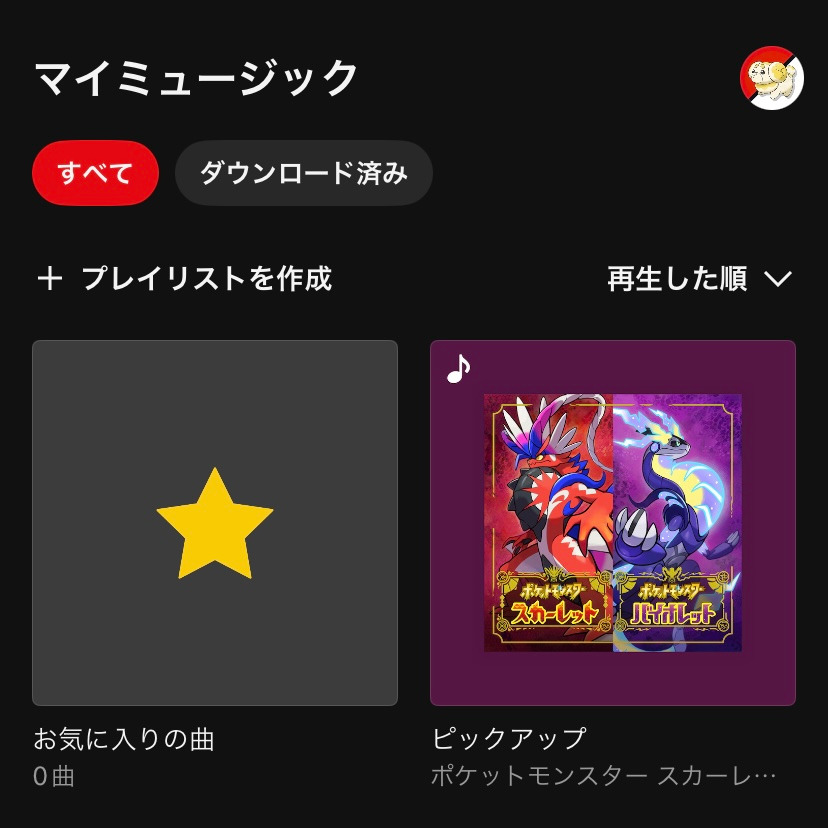Switch to the ダウンロード済み filter
828x828 pixels.
pyautogui.click(x=303, y=173)
